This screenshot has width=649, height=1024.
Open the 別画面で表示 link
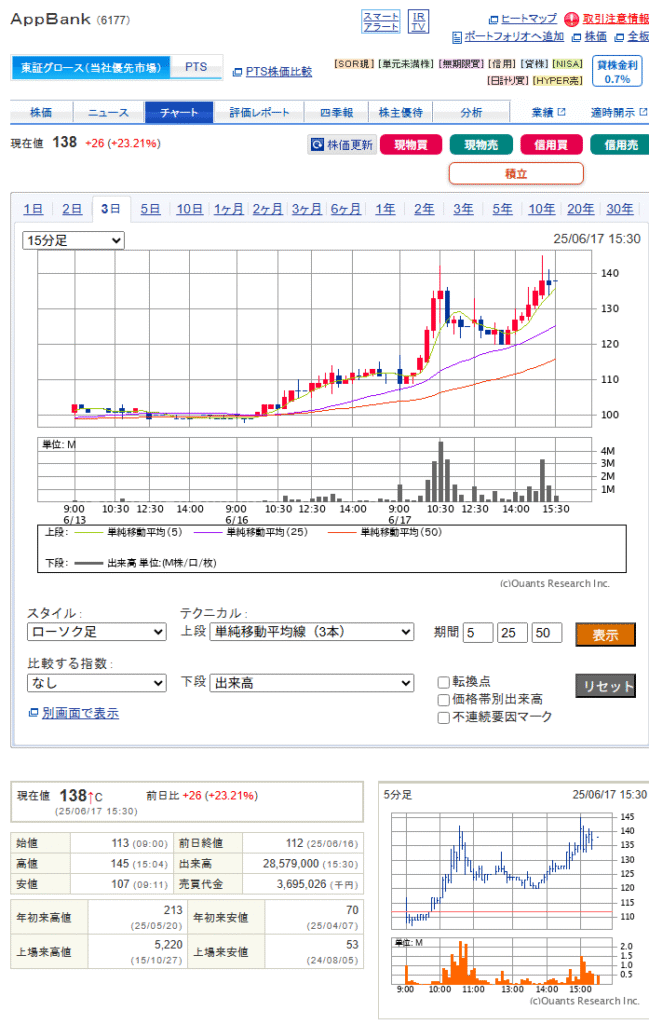coord(79,713)
